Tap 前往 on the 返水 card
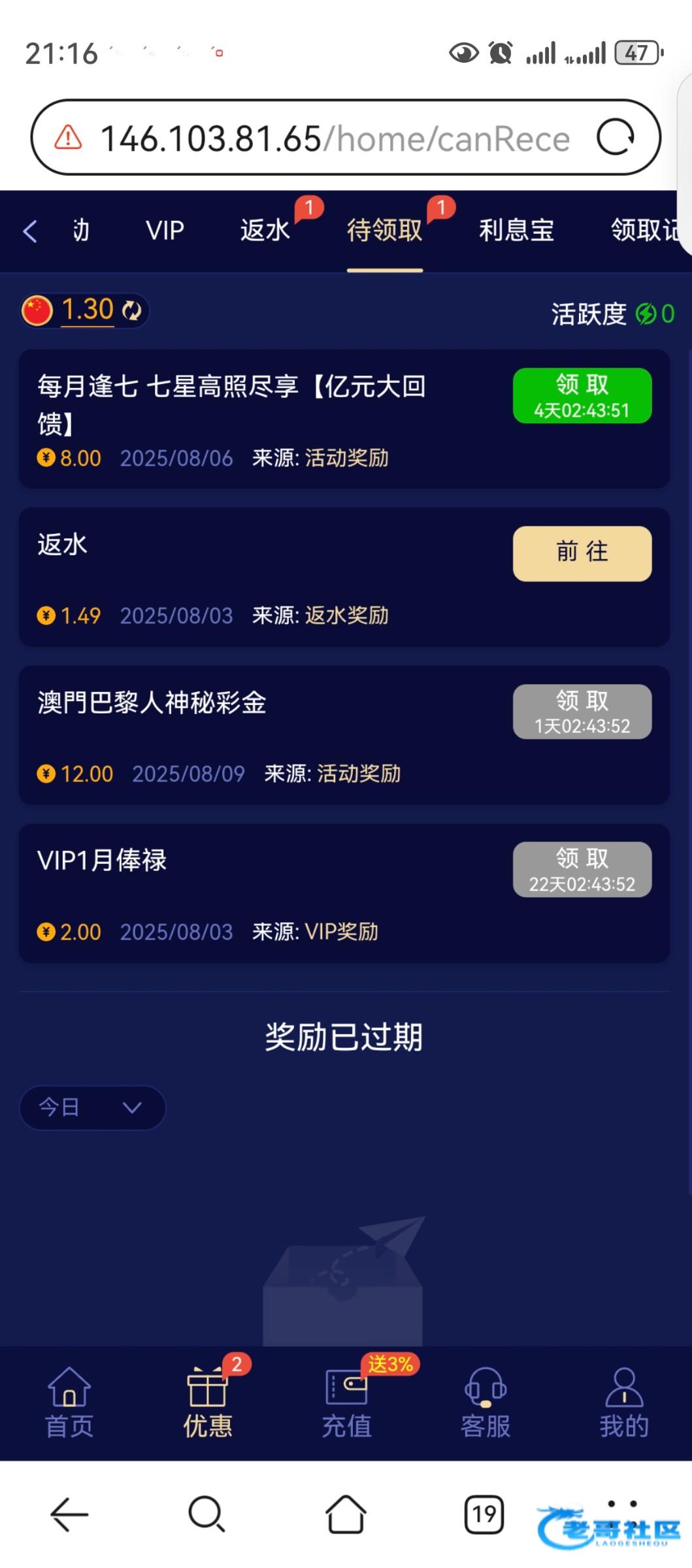 point(582,553)
